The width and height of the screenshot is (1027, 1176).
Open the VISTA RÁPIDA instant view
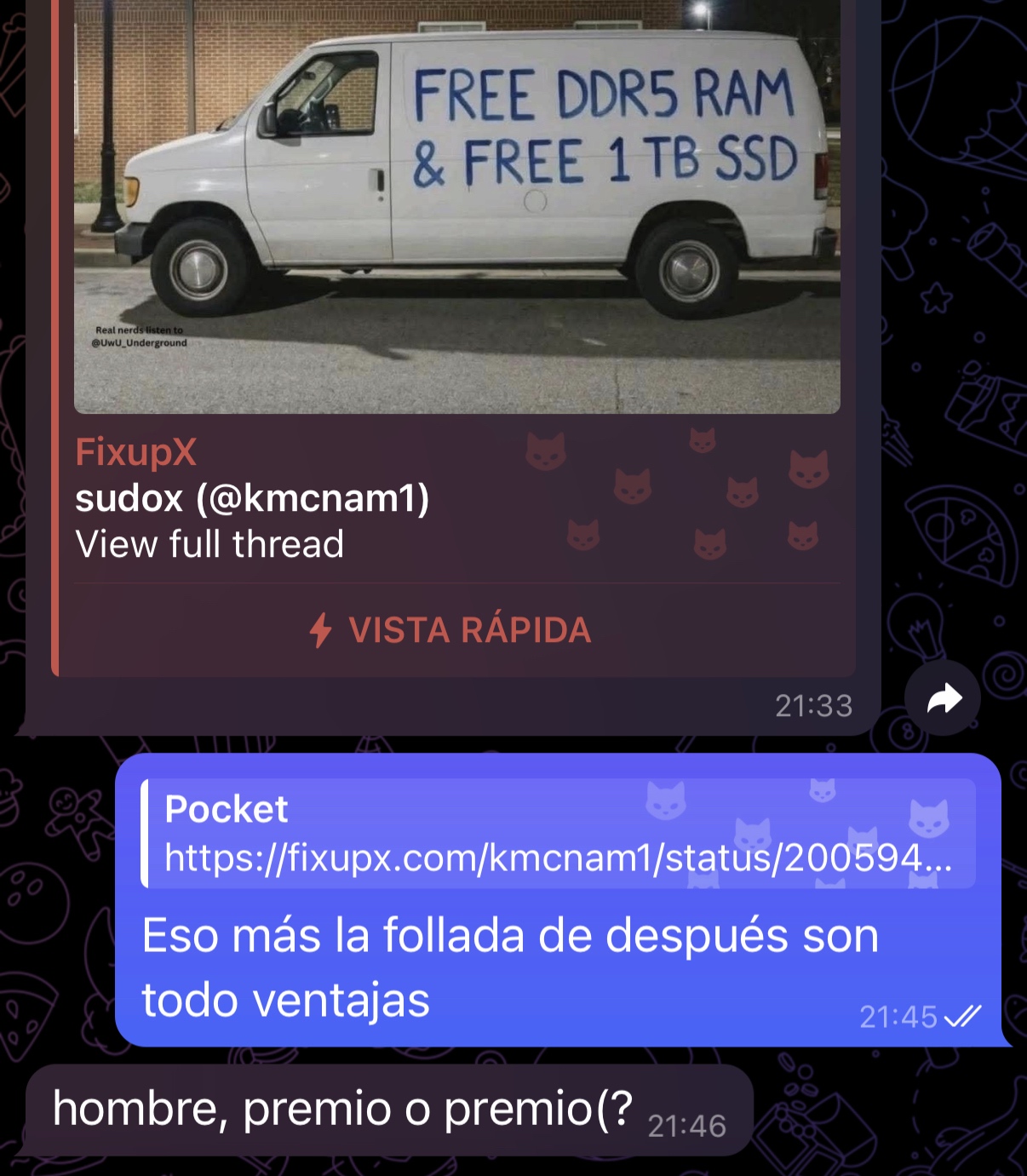[x=450, y=630]
